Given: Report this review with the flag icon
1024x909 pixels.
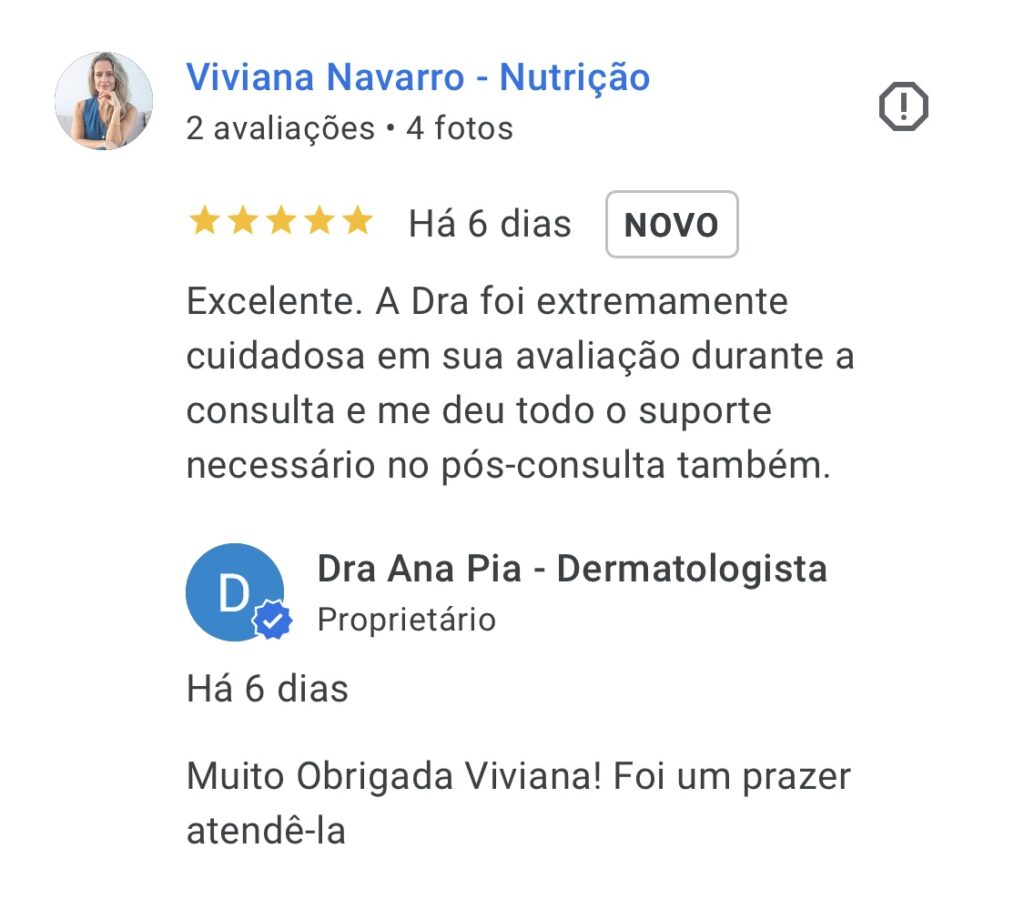Looking at the screenshot, I should pyautogui.click(x=903, y=107).
